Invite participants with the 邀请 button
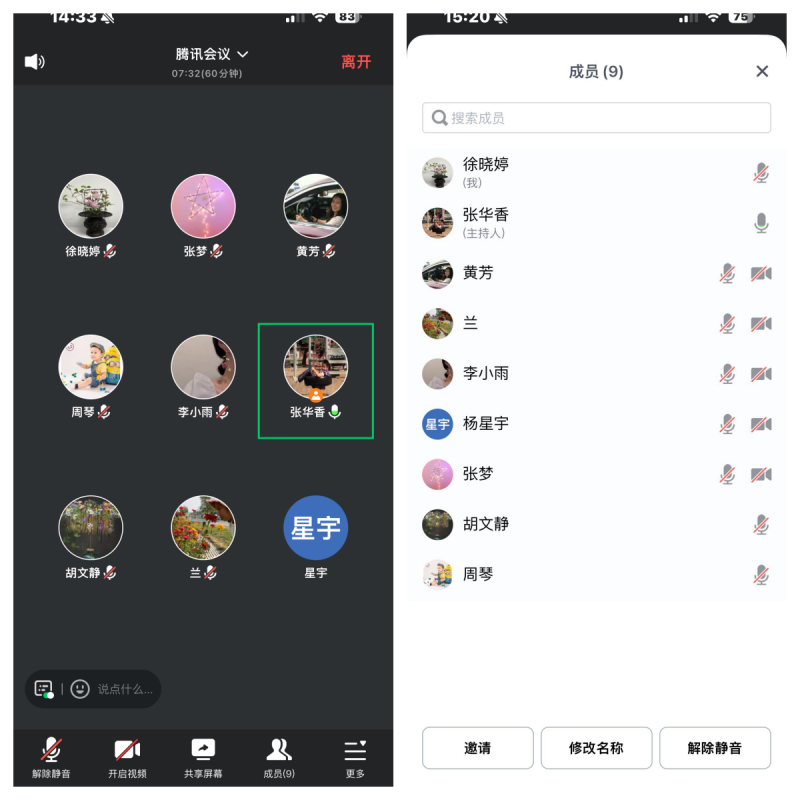Screen dimensions: 800x800 point(477,748)
